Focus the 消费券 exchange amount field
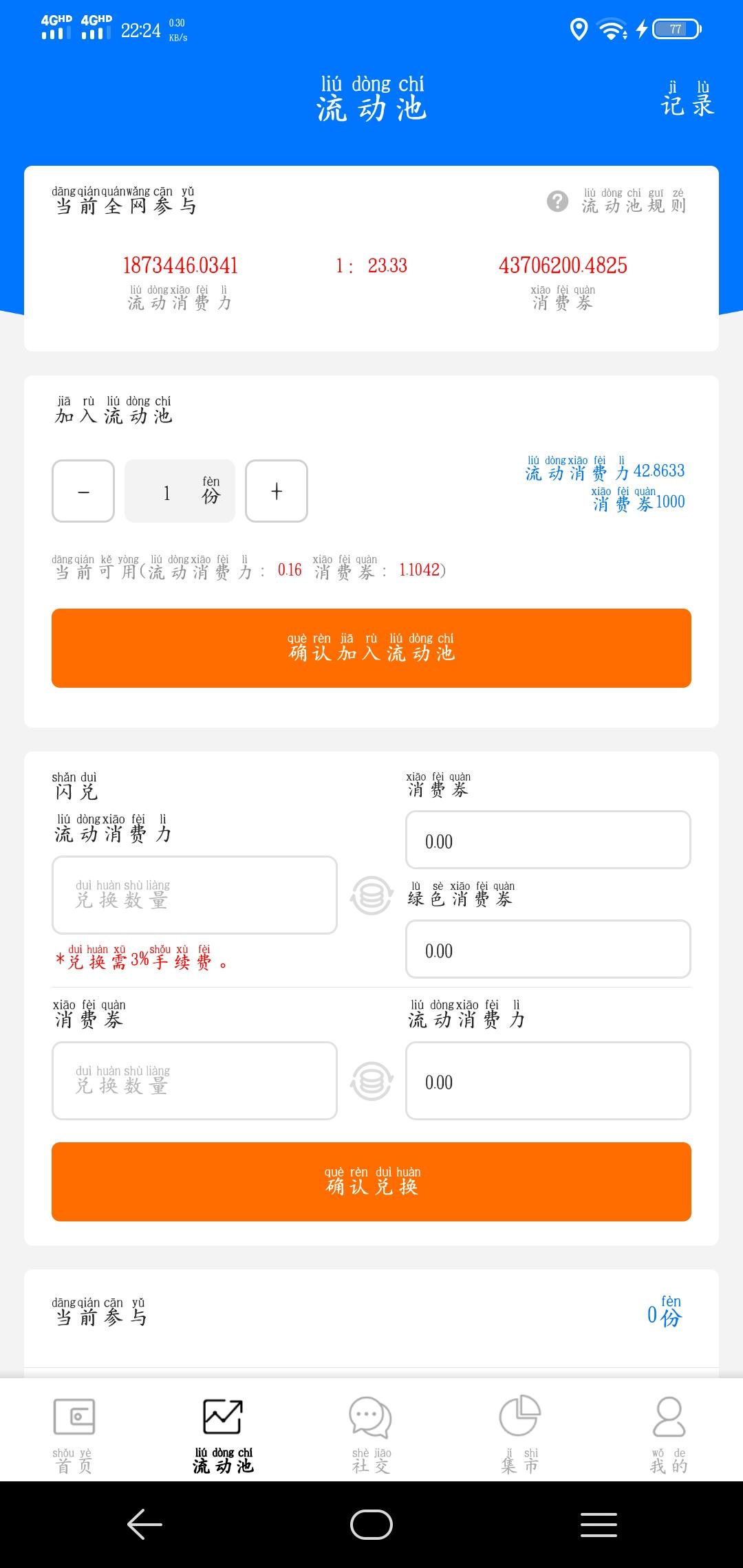 [195, 1080]
